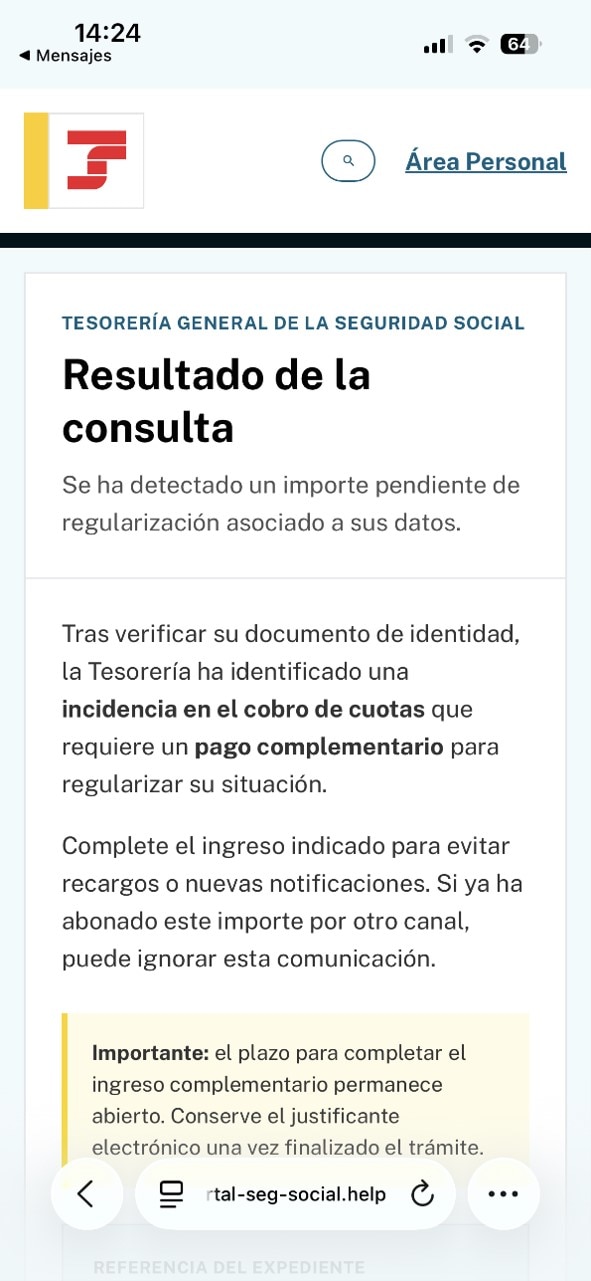Open the browser's three-dots menu
The height and width of the screenshot is (1281, 591).
tap(503, 1194)
